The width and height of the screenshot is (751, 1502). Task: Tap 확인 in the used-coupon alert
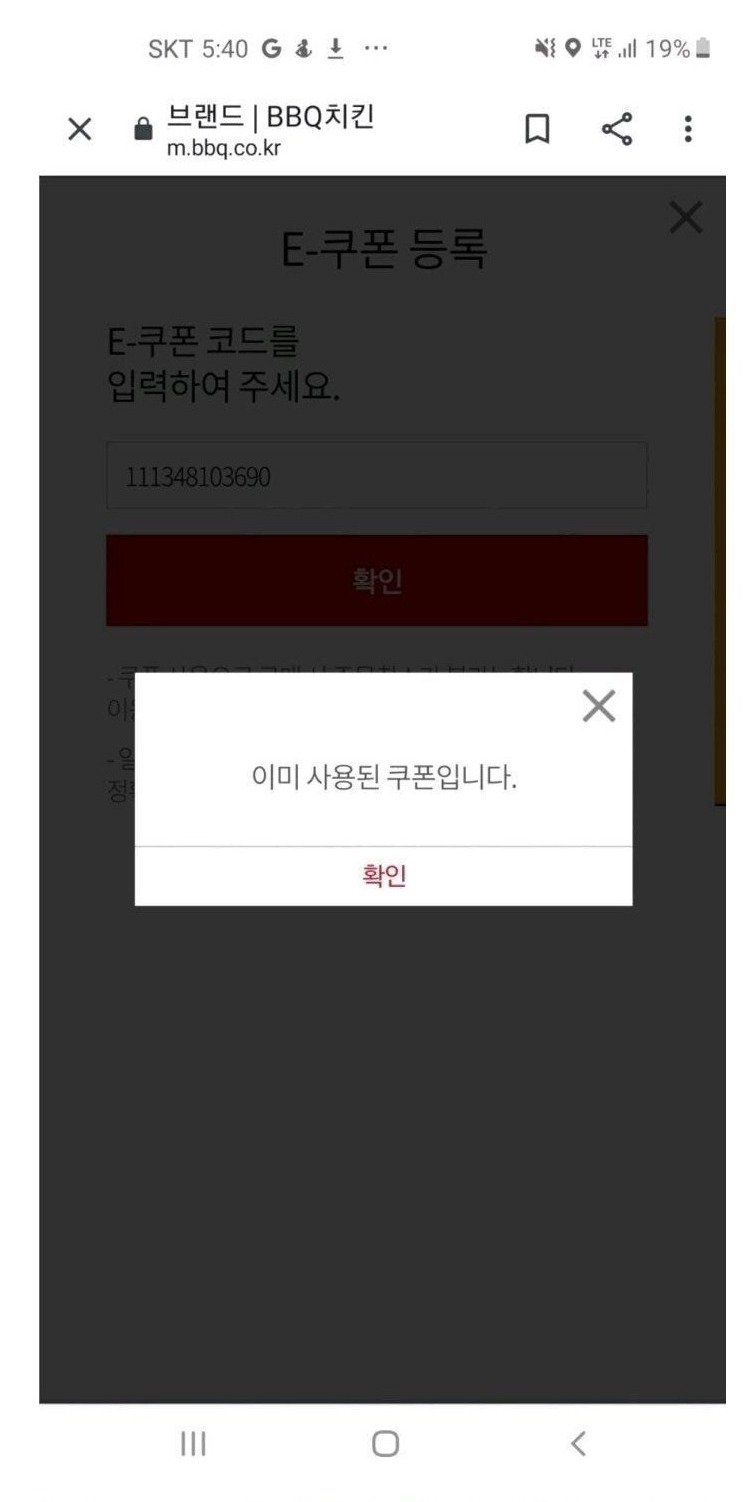(x=384, y=876)
